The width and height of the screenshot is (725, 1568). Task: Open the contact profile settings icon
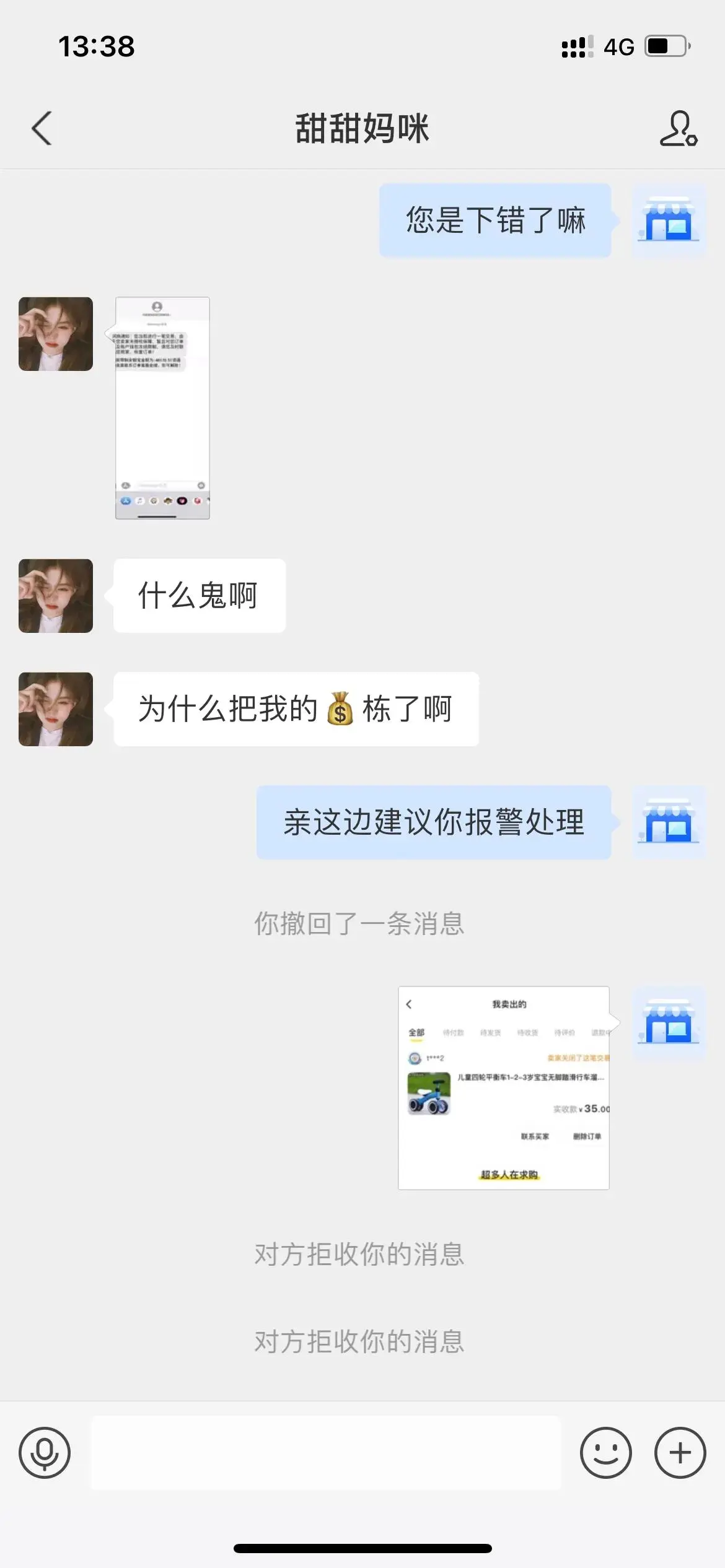coord(678,129)
